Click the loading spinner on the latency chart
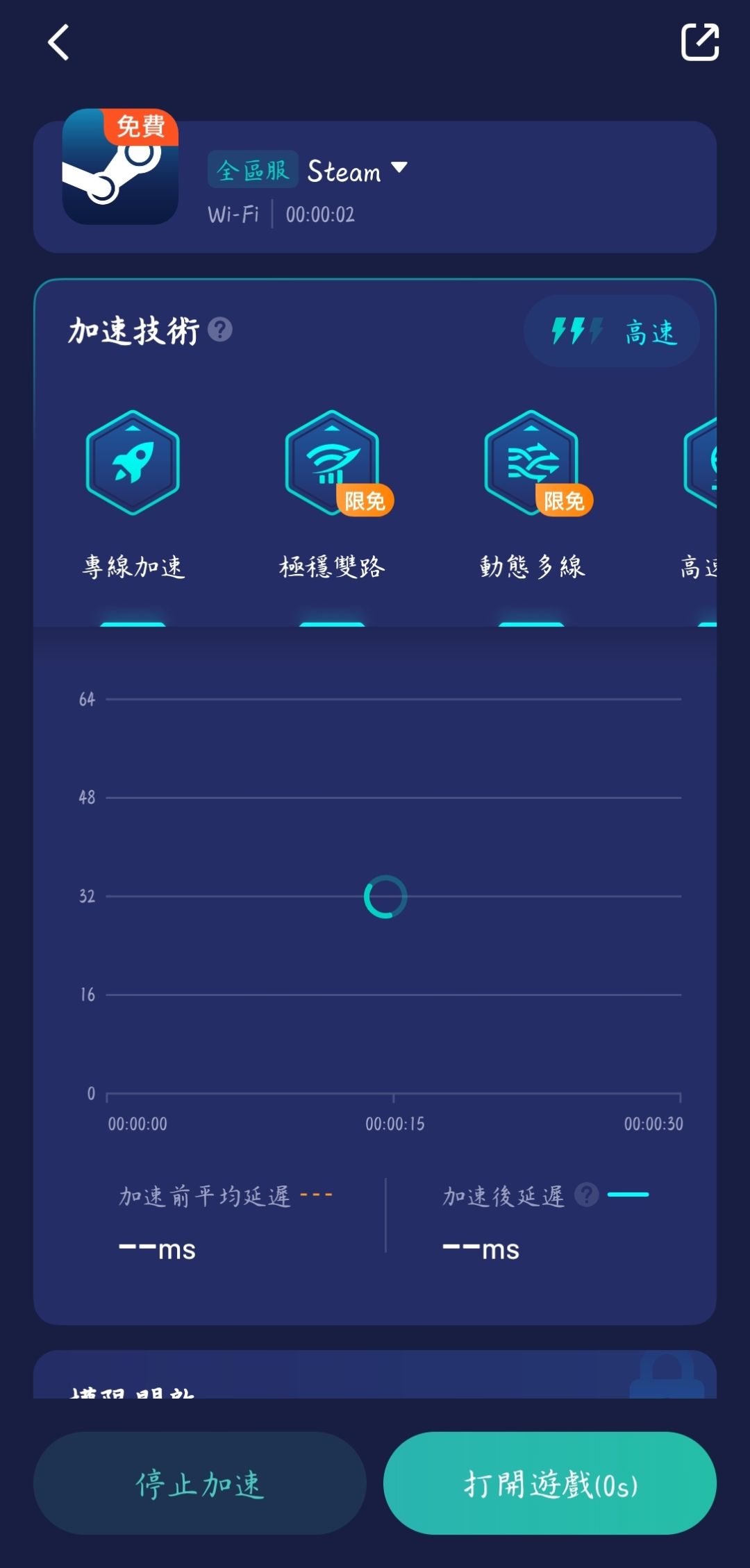 387,896
